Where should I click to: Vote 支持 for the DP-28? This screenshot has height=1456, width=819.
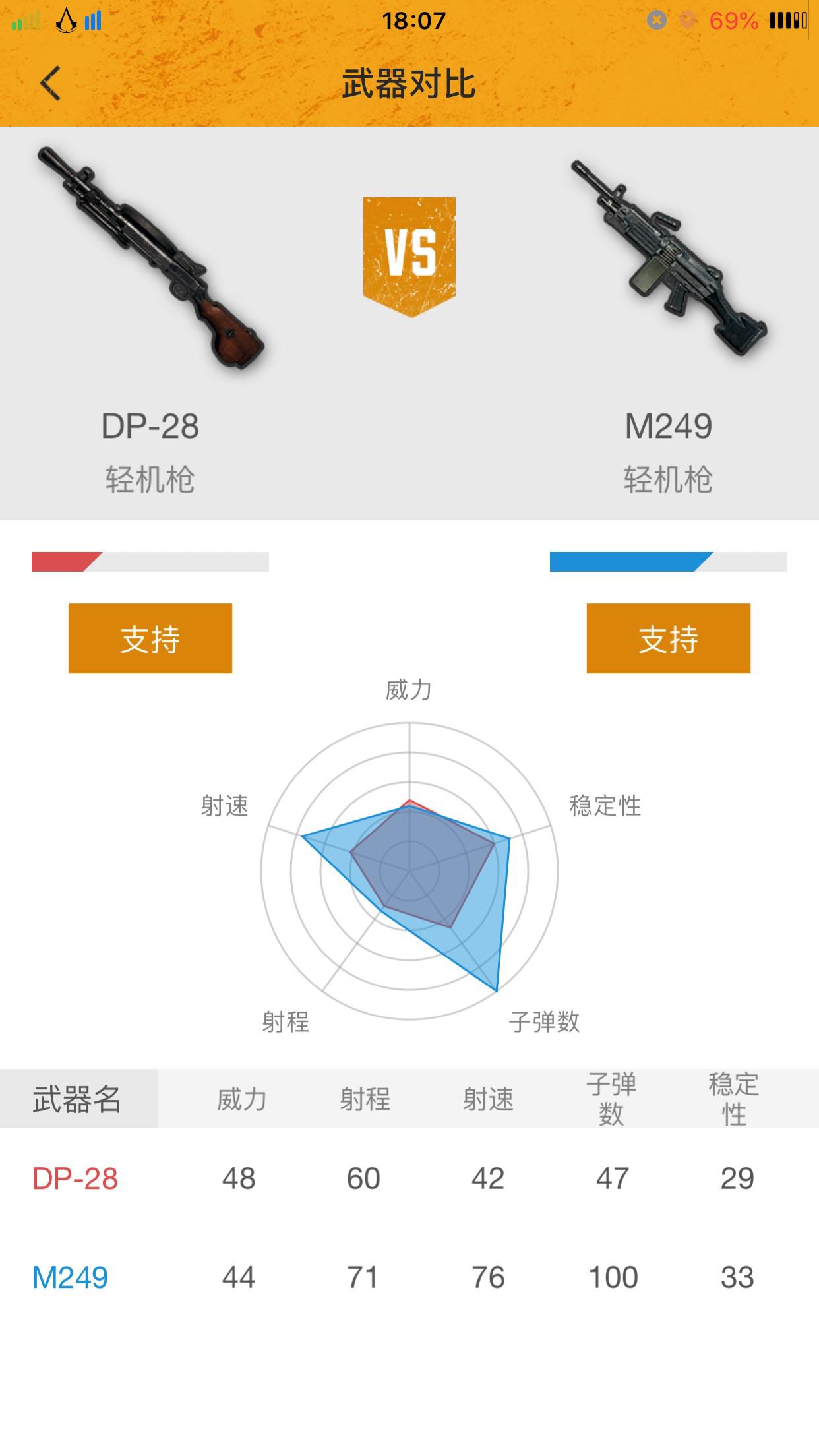(x=150, y=637)
